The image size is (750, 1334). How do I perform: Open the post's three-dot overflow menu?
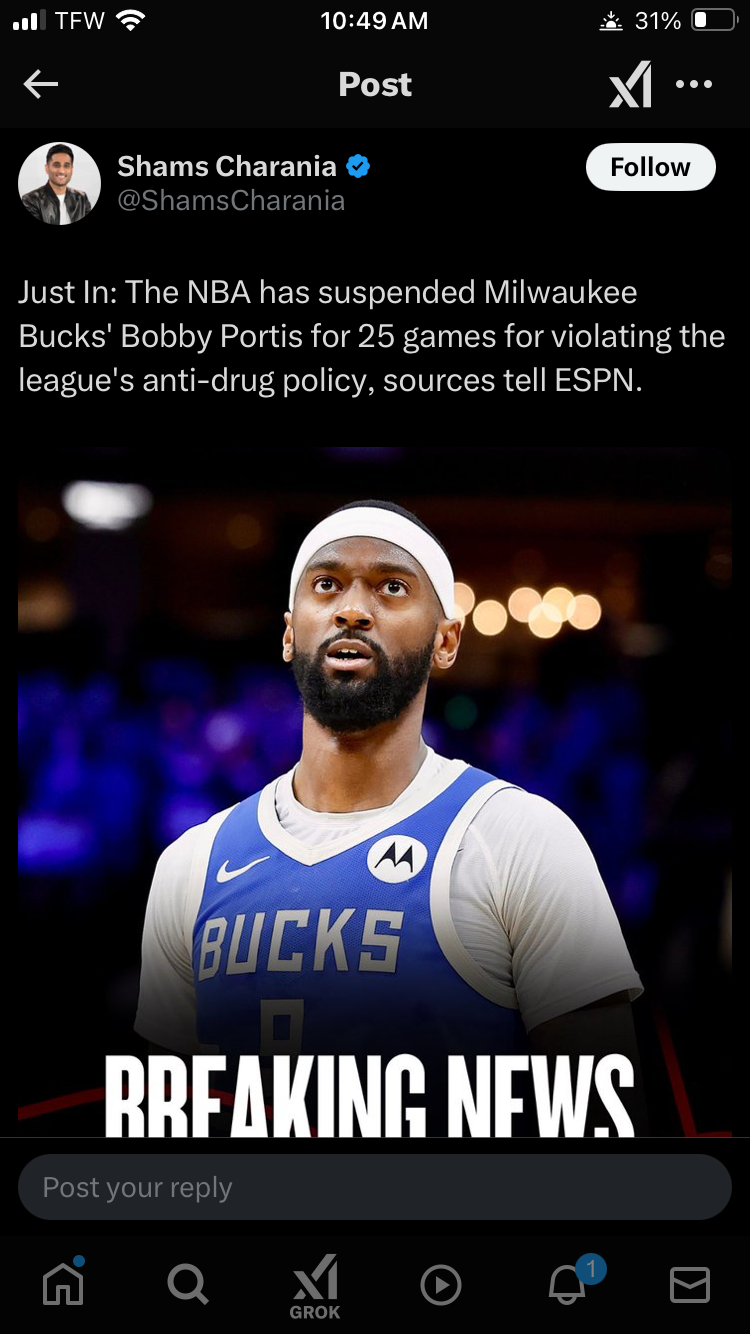tap(694, 85)
